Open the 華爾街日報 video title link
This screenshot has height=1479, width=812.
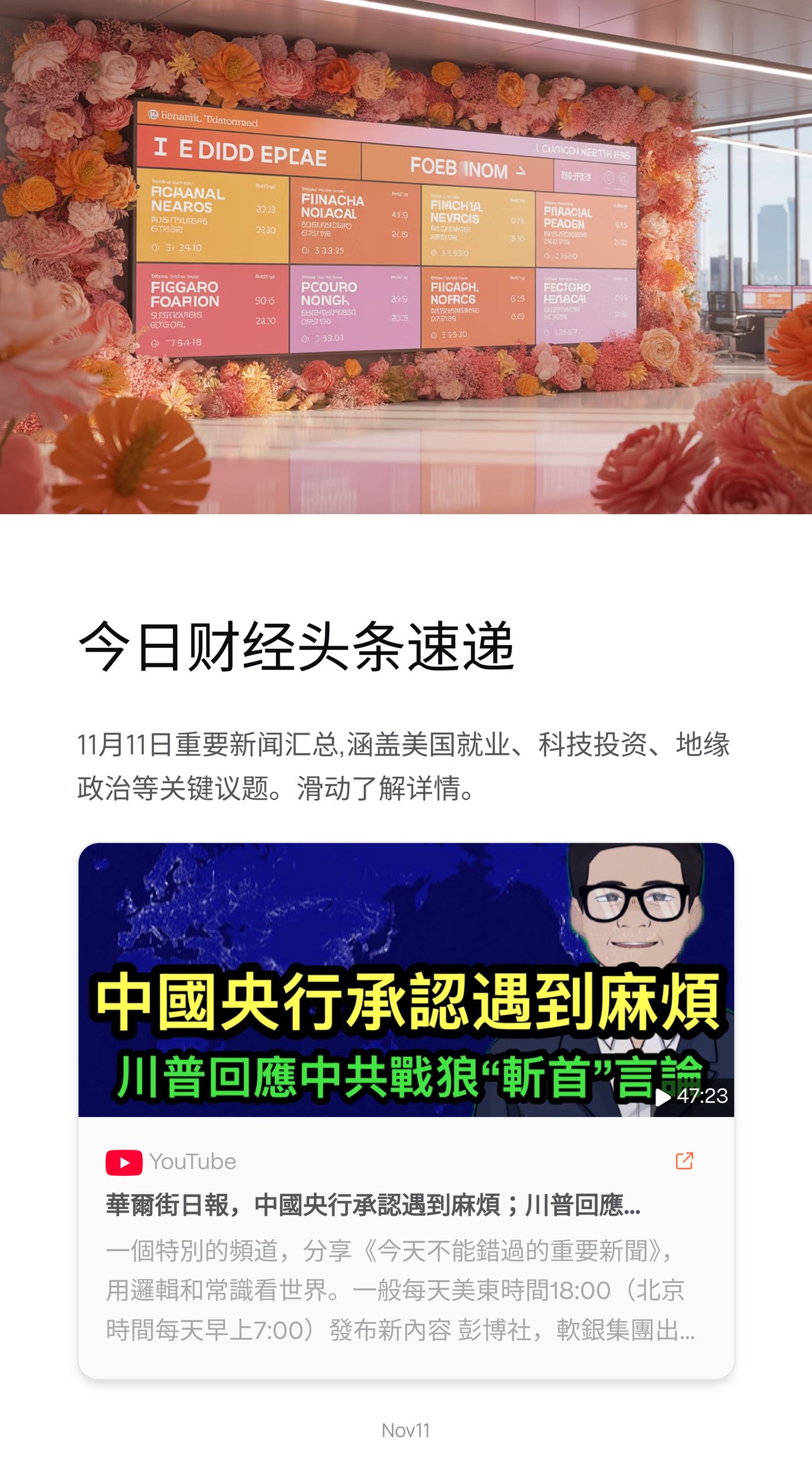point(373,1205)
